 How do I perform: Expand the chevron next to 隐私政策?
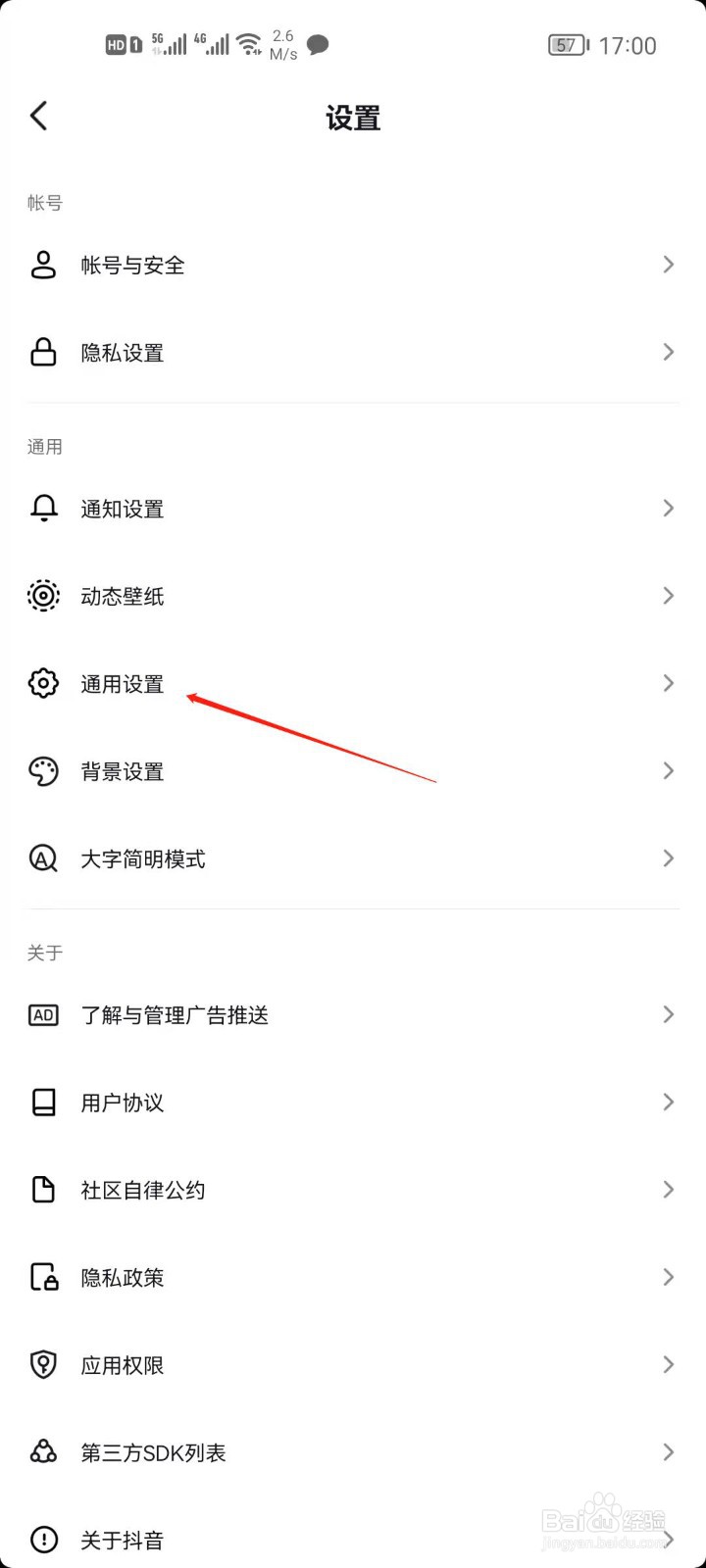[668, 1277]
